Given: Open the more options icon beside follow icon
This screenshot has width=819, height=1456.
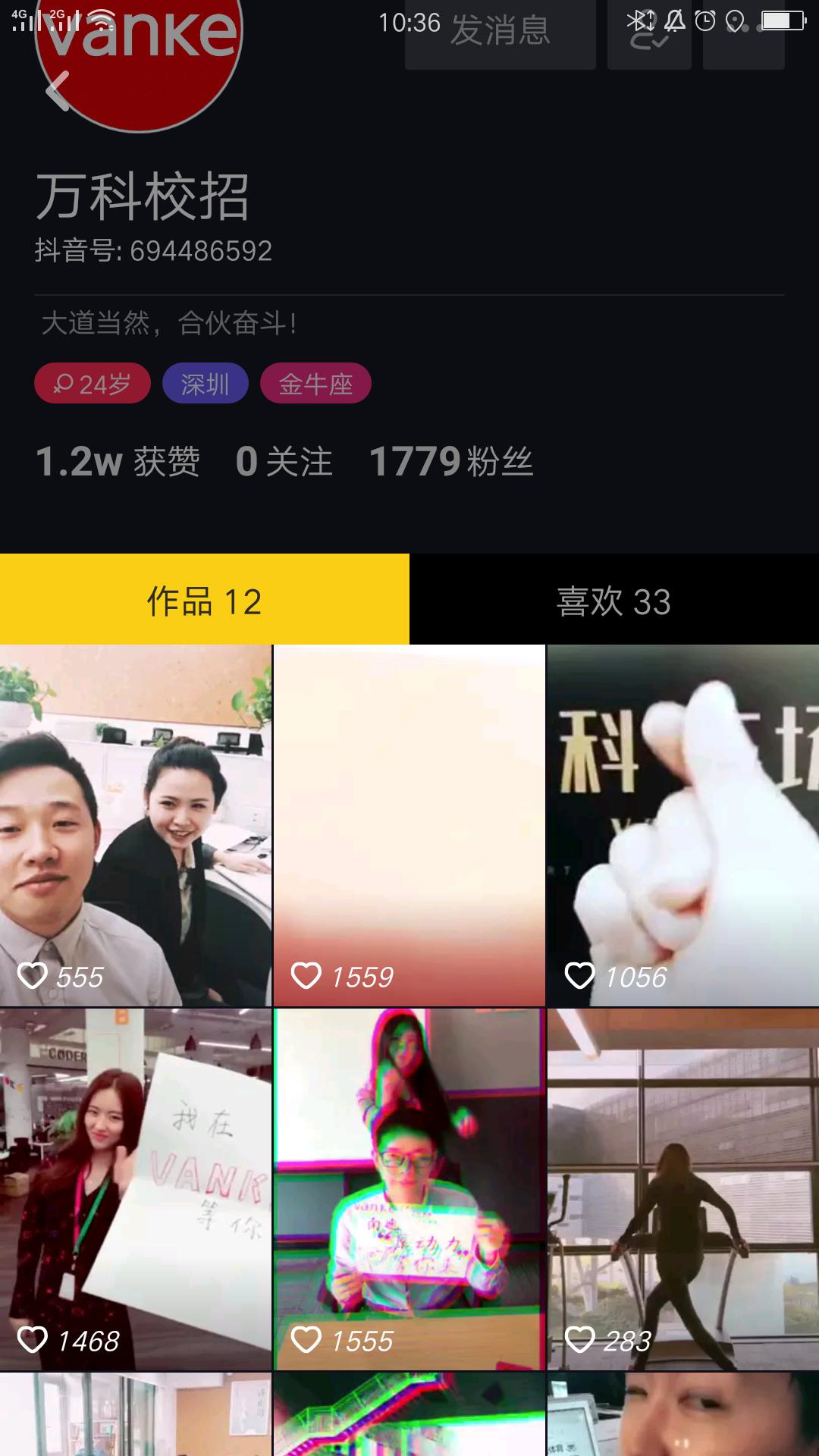Looking at the screenshot, I should click(x=743, y=34).
